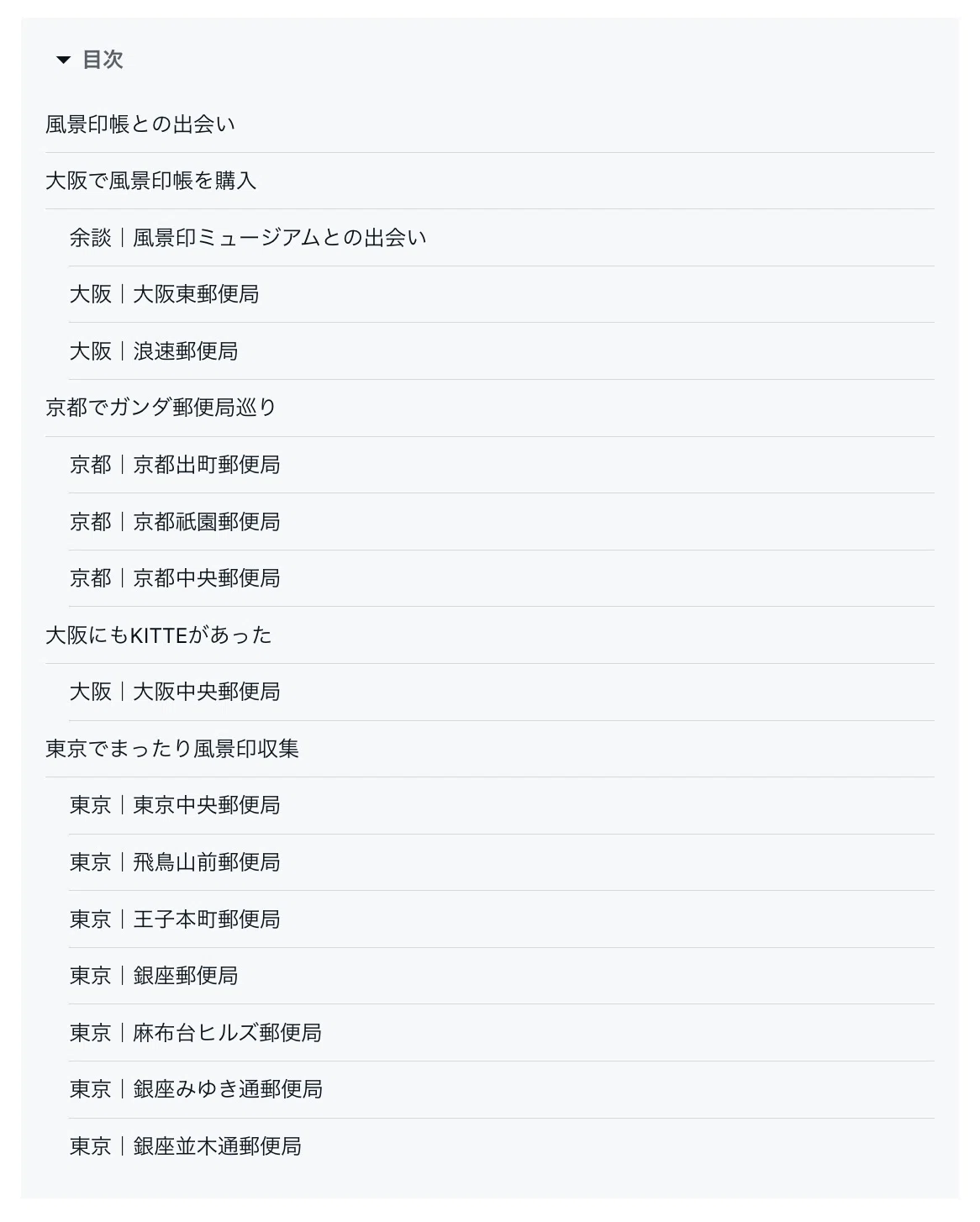Viewport: 980px width, 1222px height.
Task: Go to 余談｜風景印ミュージアムとの出会い
Action: (x=248, y=238)
